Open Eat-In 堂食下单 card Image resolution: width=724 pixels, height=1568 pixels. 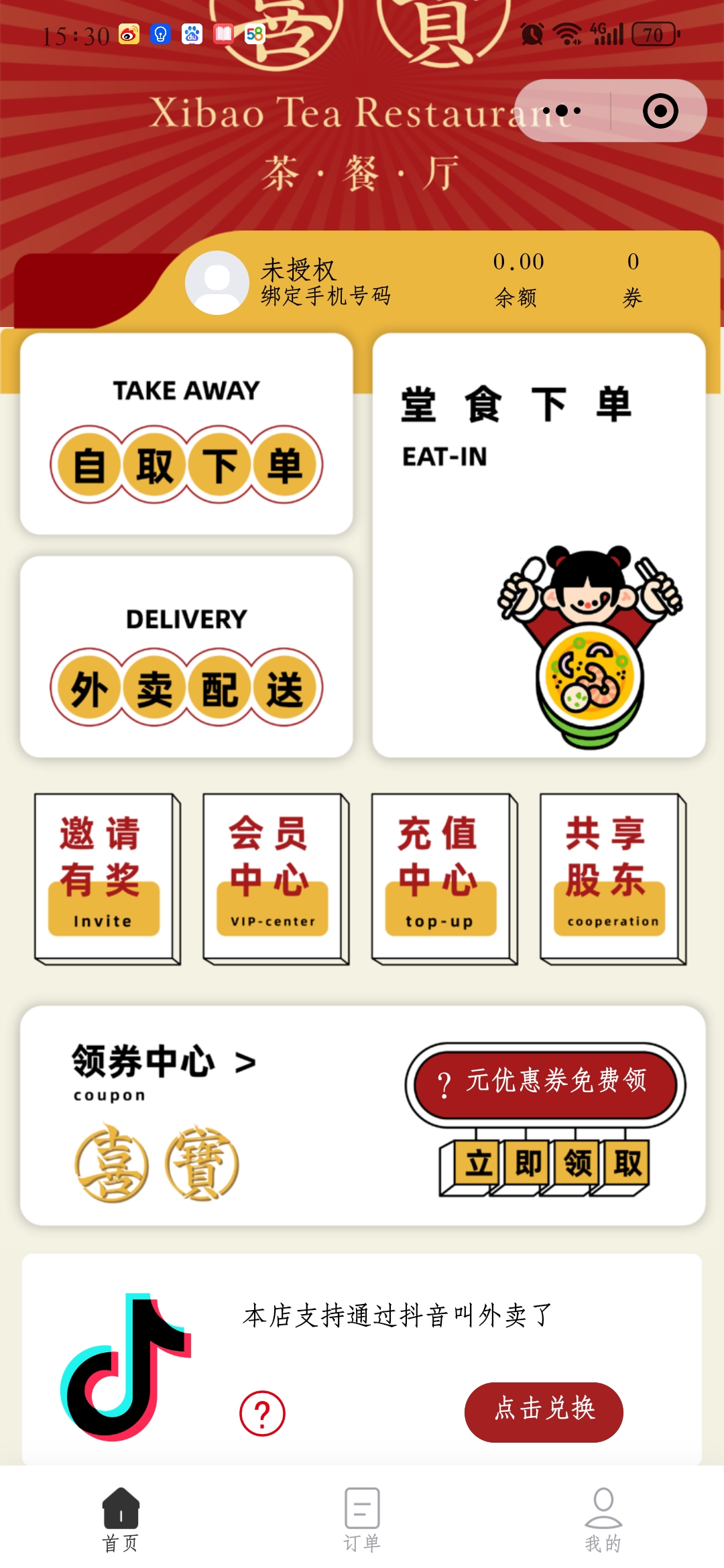538,545
